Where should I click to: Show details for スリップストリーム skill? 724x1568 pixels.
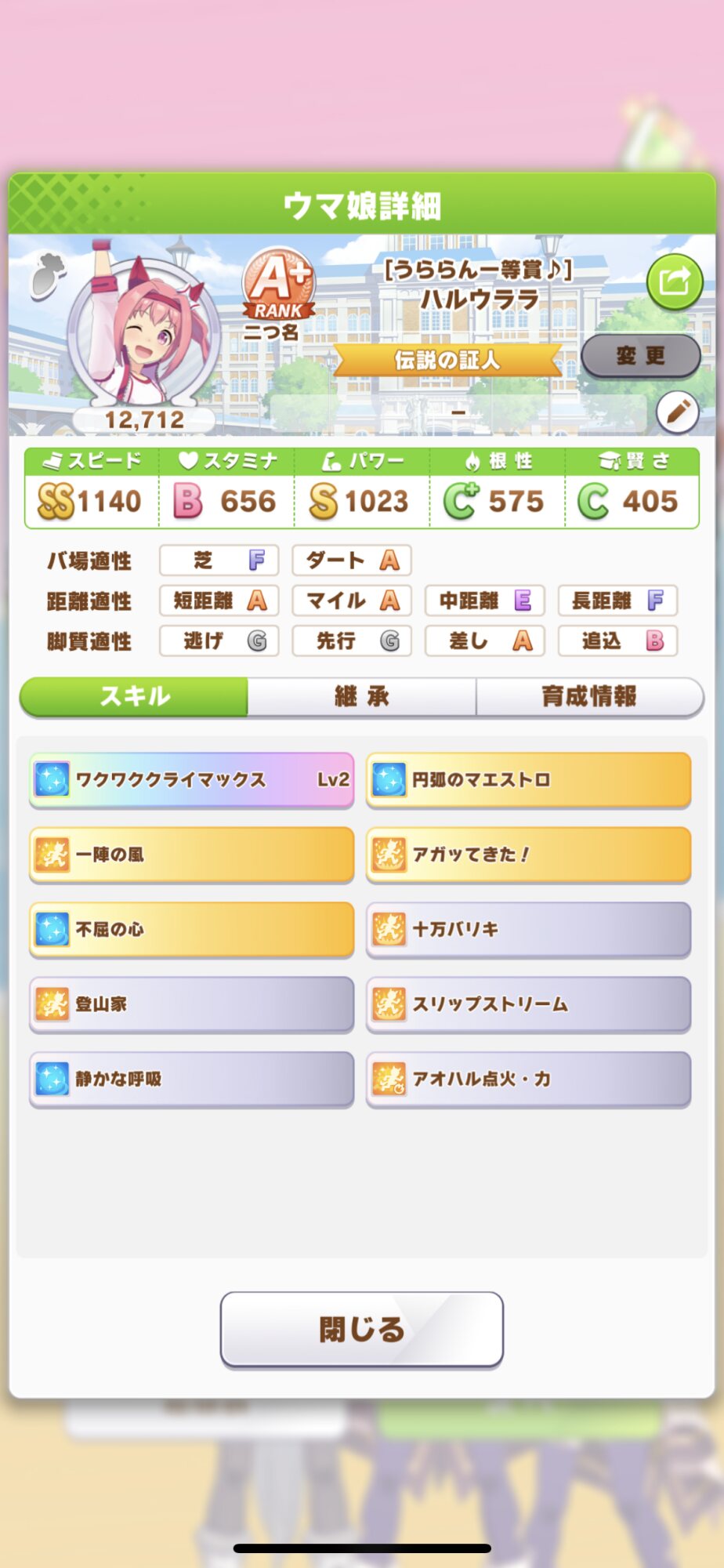(x=528, y=1004)
